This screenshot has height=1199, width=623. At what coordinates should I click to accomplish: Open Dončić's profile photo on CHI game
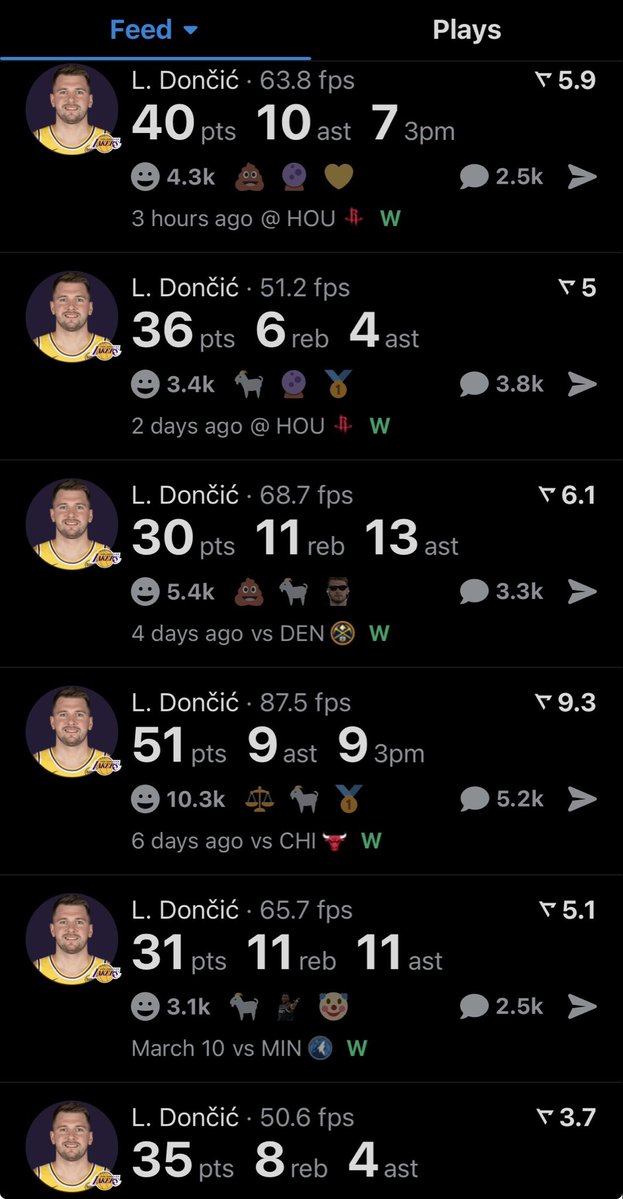72,733
